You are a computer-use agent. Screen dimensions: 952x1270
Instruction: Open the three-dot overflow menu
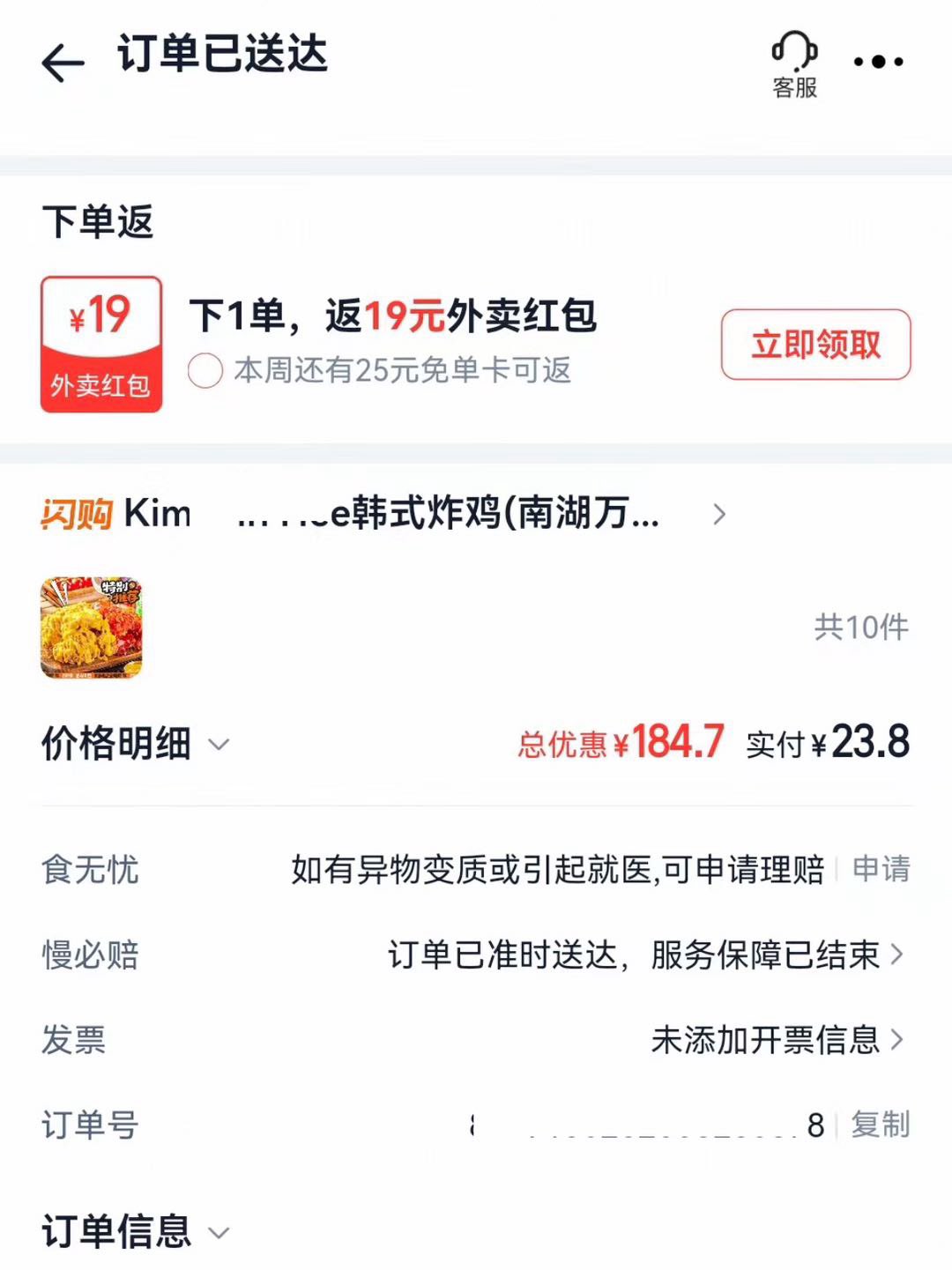pos(878,62)
